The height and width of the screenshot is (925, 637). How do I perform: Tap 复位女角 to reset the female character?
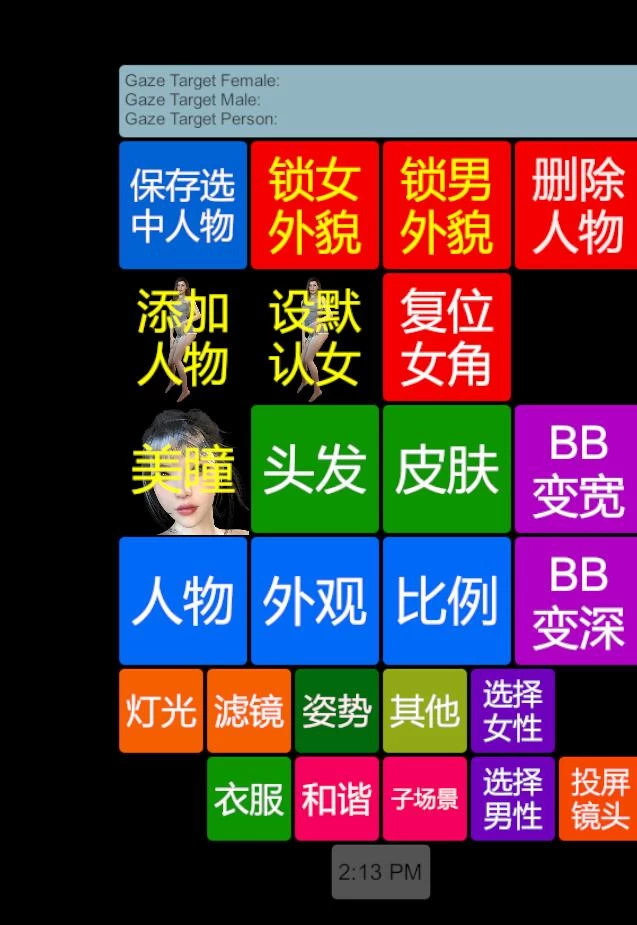446,338
